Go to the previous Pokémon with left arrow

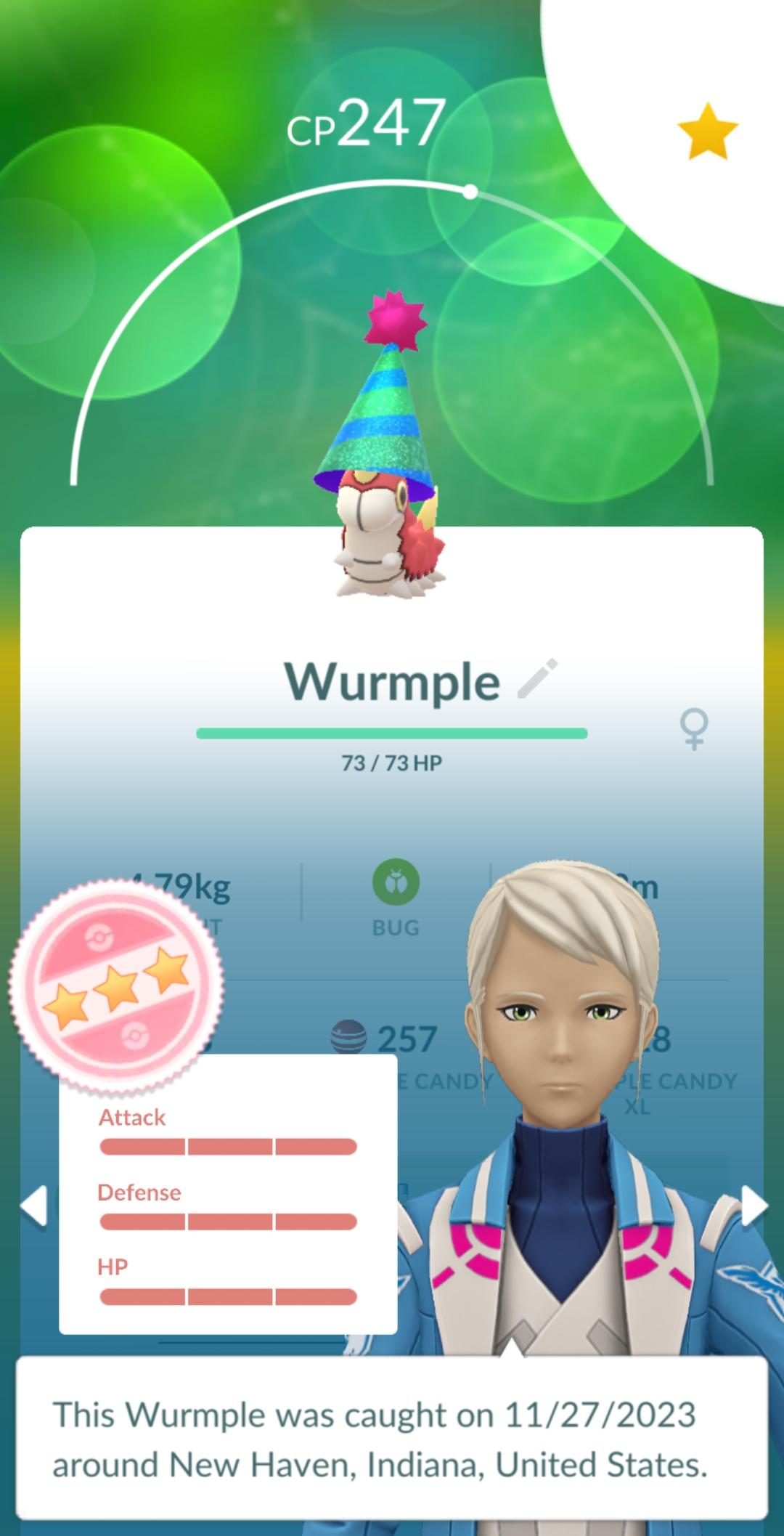coord(33,1206)
